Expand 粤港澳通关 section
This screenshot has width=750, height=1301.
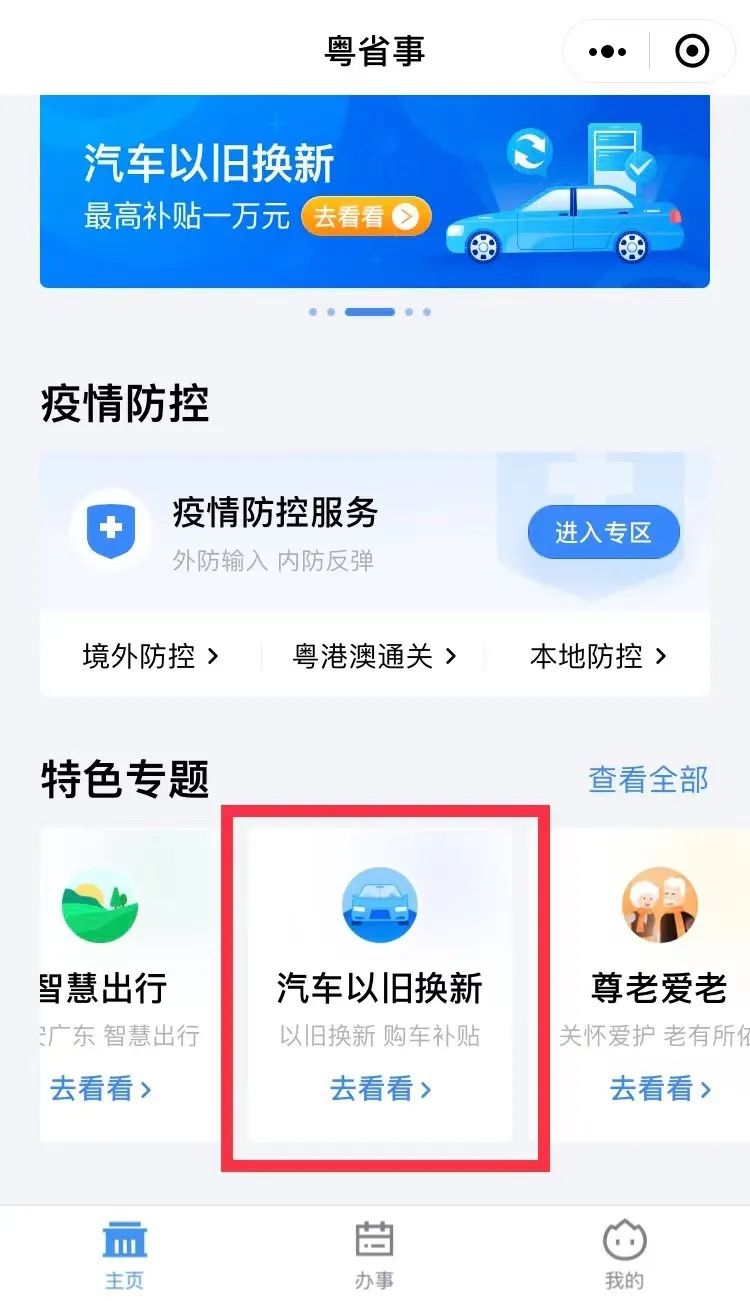372,656
